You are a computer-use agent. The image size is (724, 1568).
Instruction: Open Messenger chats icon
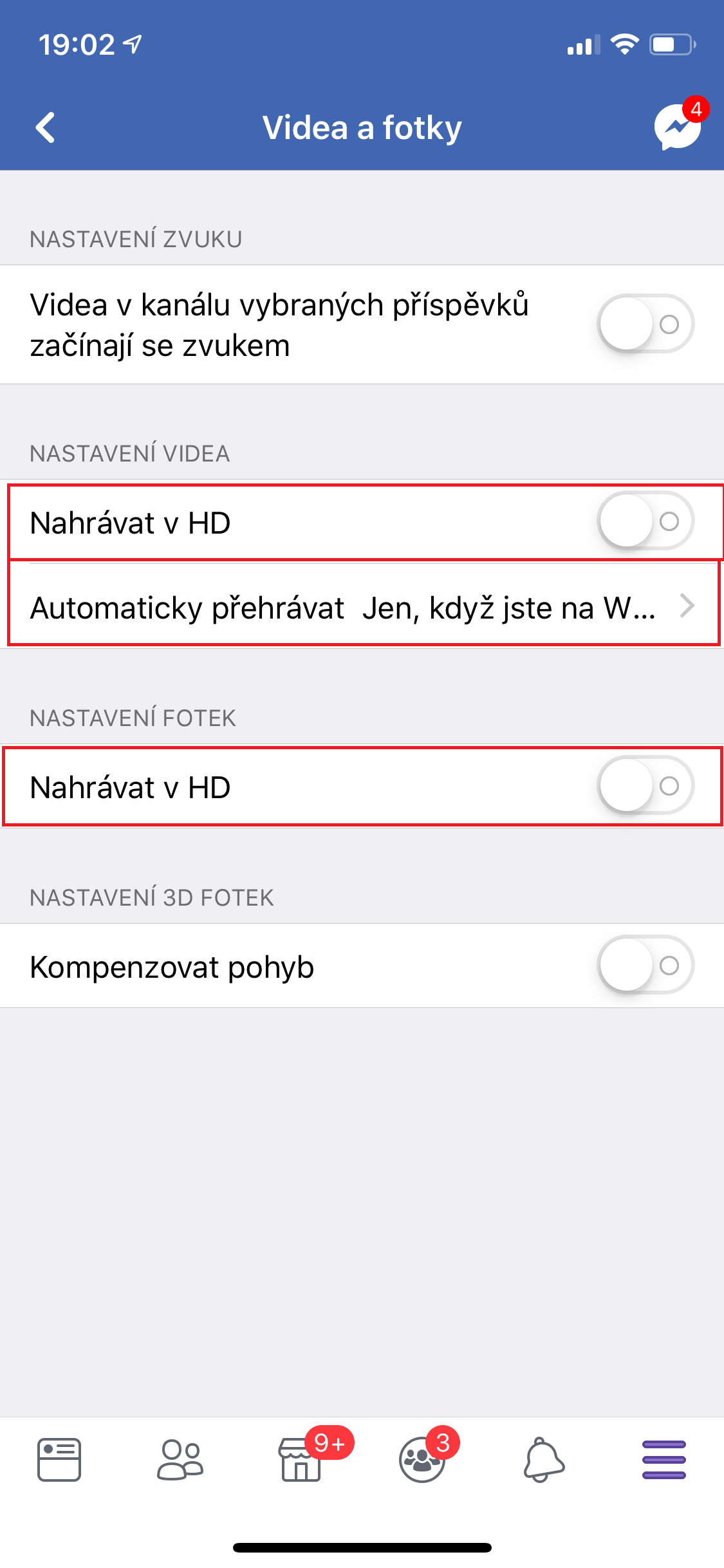677,127
